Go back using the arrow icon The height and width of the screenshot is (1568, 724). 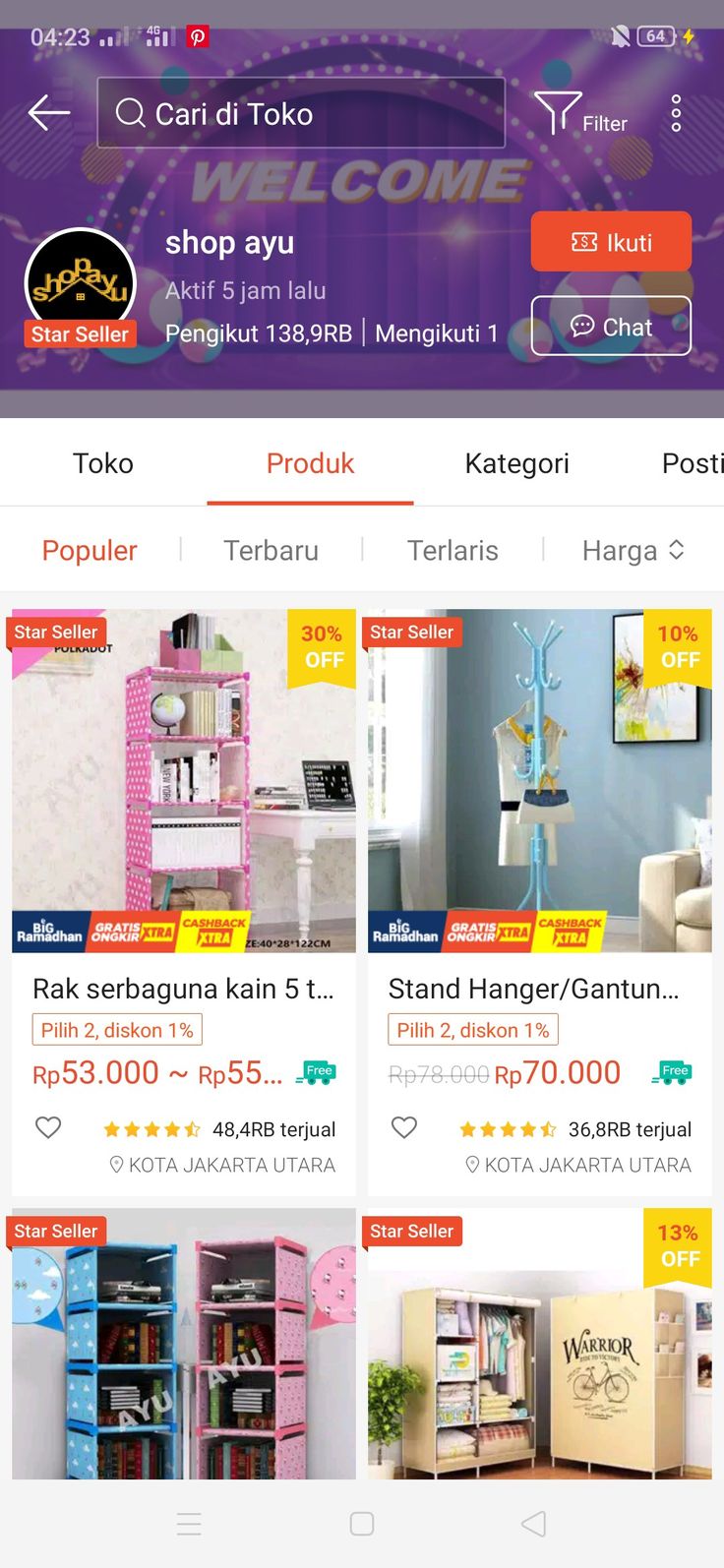pos(48,113)
